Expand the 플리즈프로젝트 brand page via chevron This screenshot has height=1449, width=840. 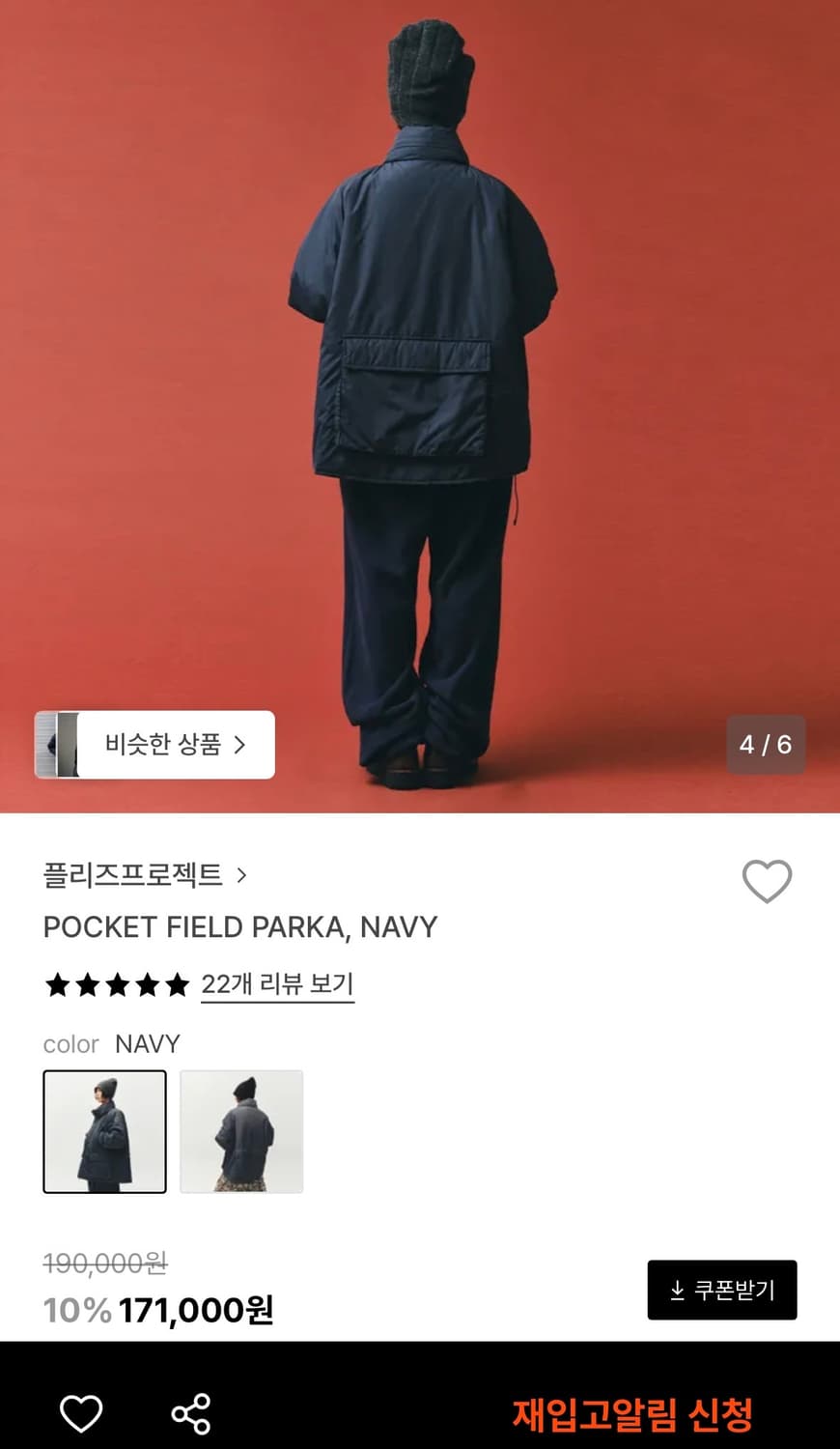[x=241, y=876]
